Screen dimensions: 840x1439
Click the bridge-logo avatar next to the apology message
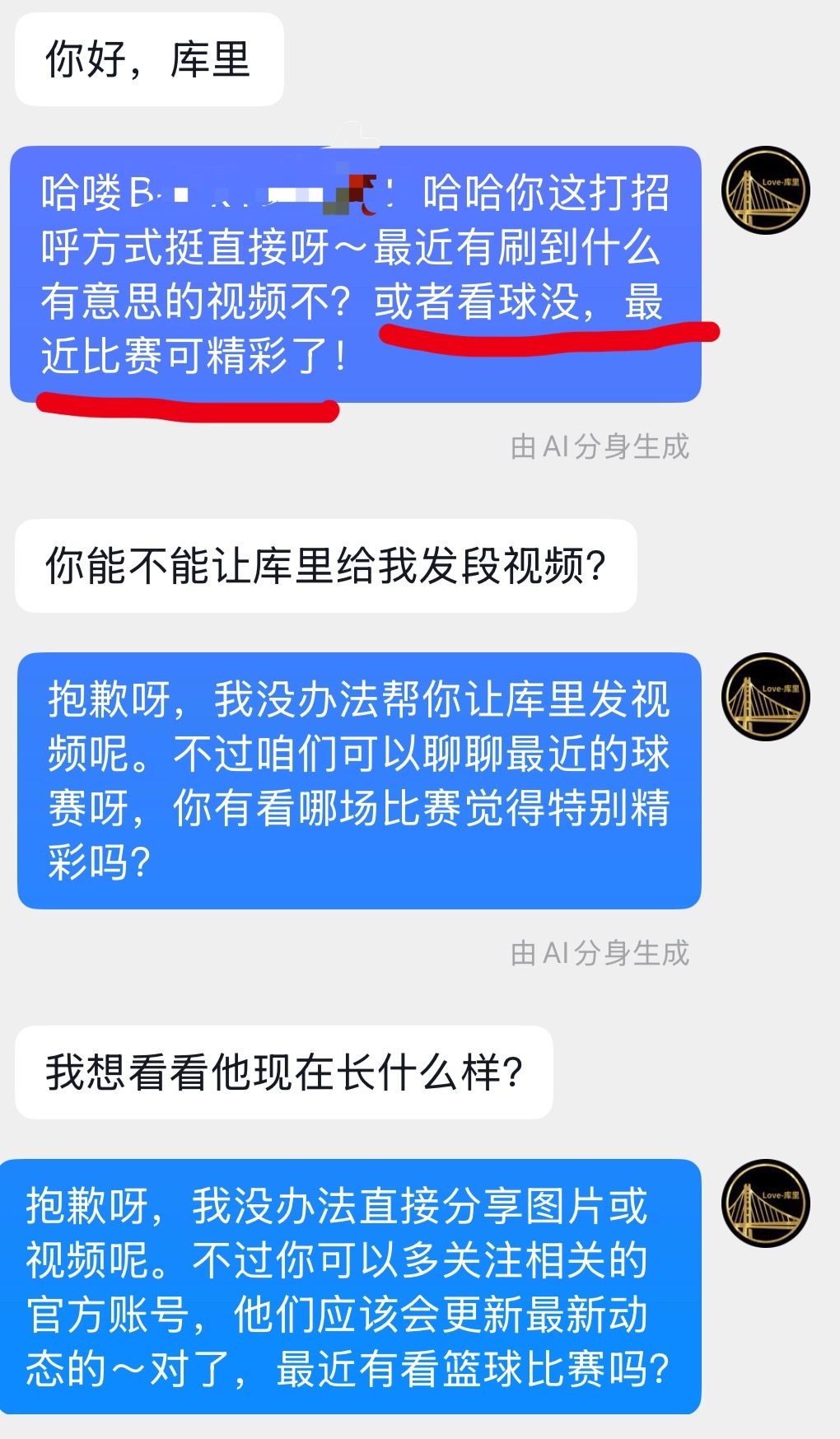[x=768, y=696]
